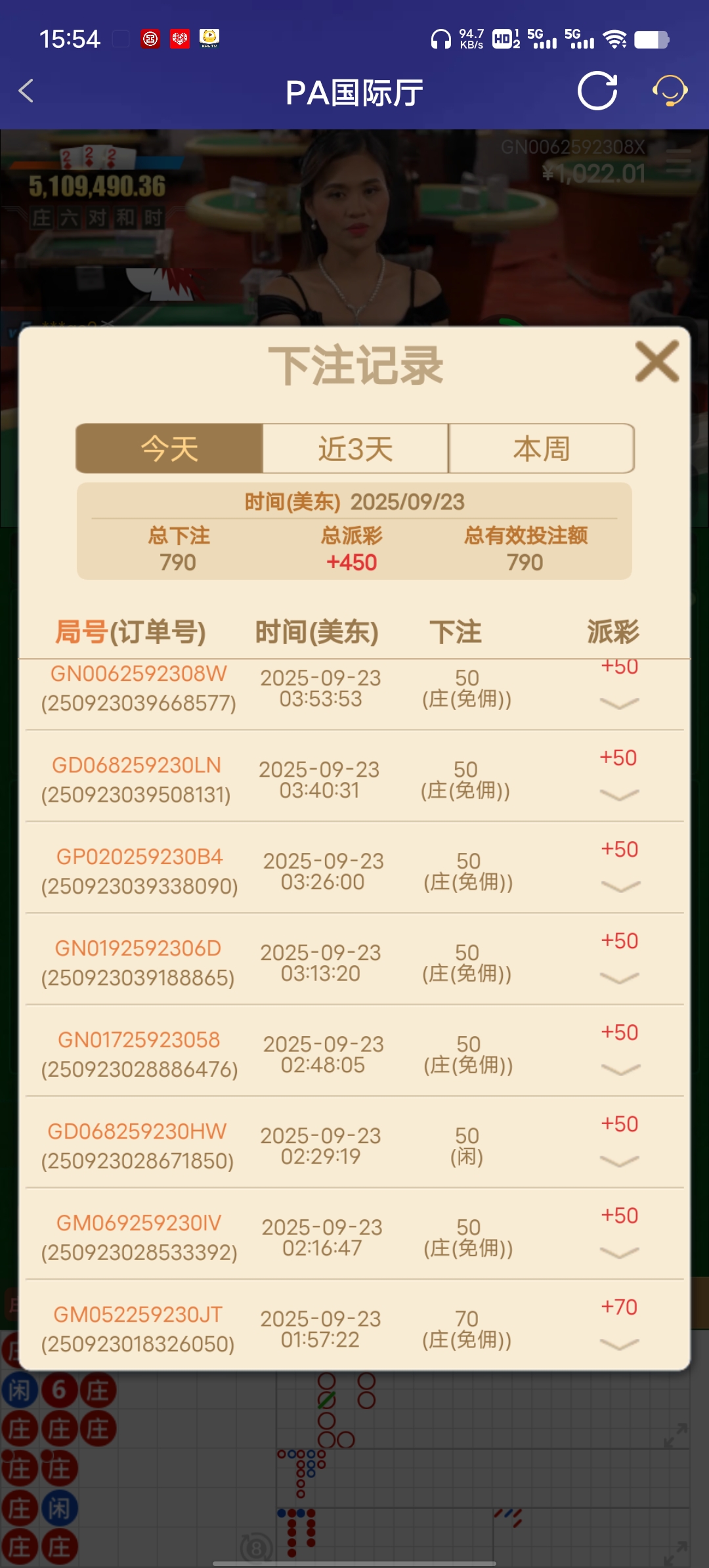Expand details for the 闲 bet GD068259230HW
Screen dimensions: 709x1568
[x=618, y=1161]
